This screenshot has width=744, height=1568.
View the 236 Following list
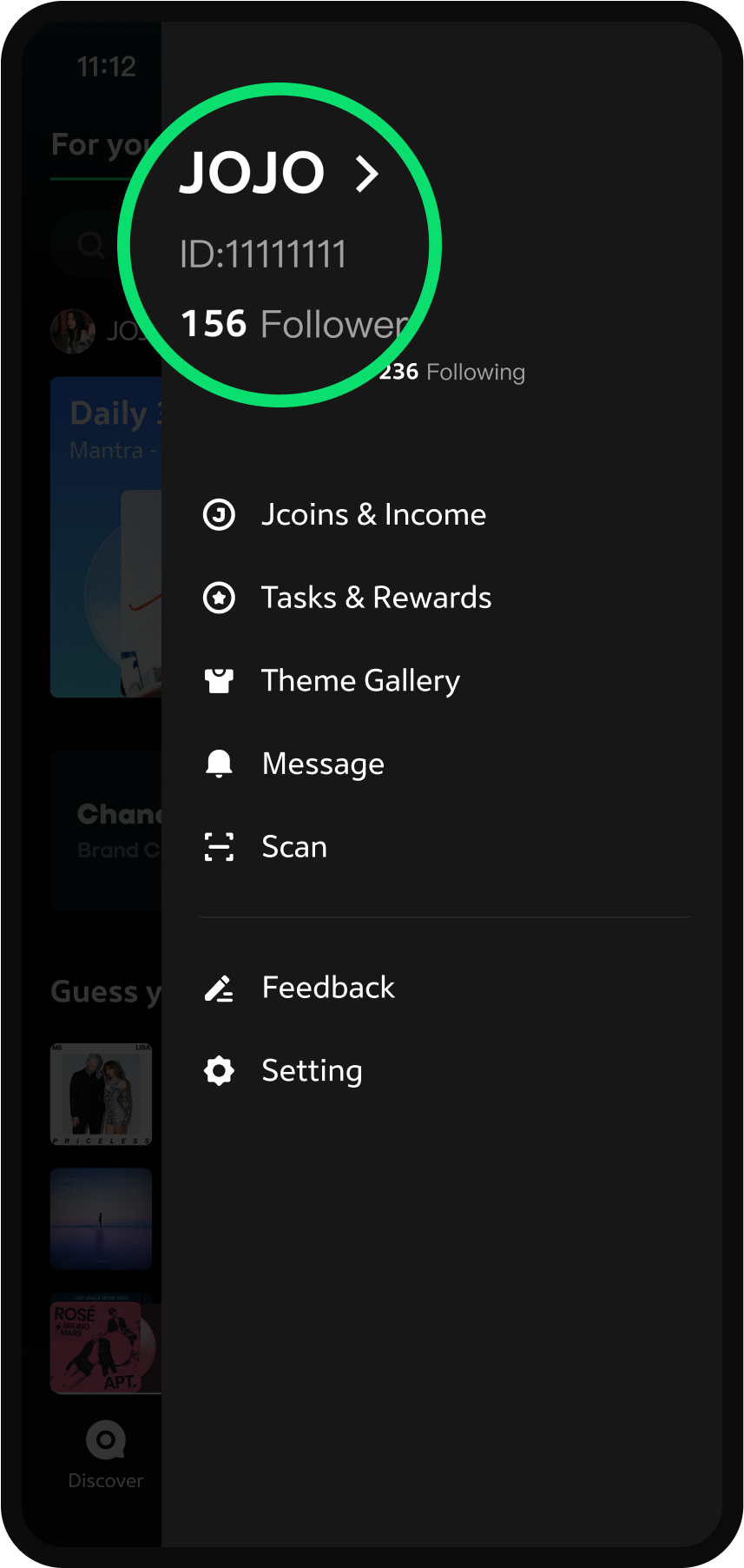(452, 372)
